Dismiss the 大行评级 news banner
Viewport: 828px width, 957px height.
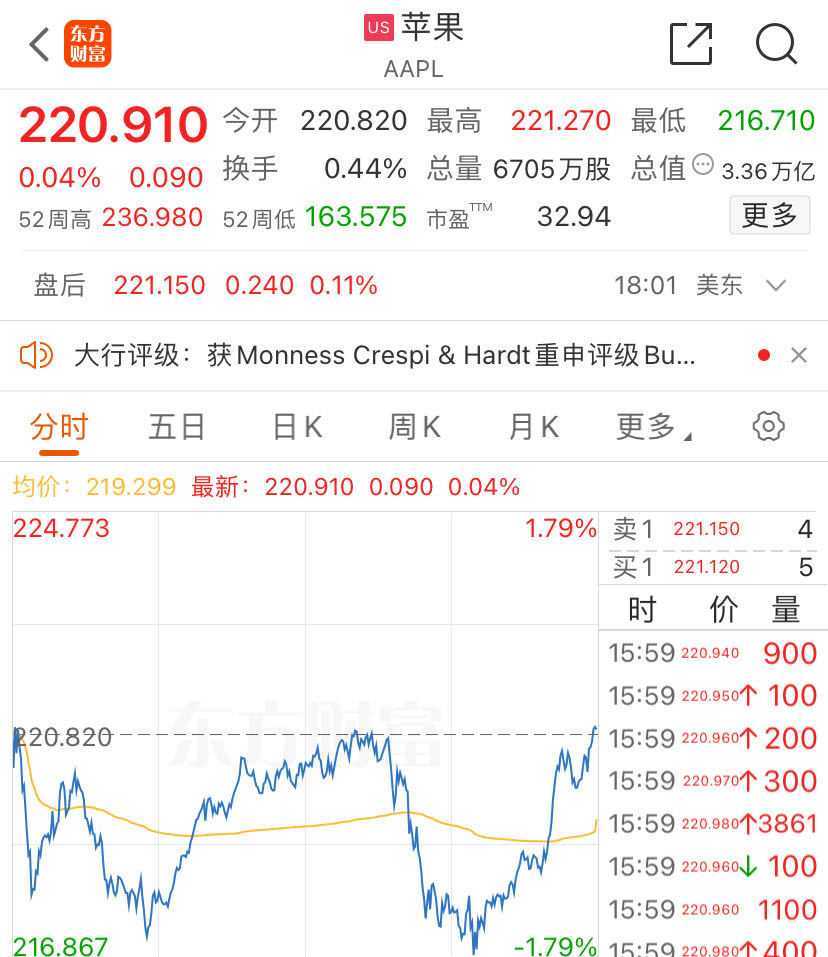[798, 355]
